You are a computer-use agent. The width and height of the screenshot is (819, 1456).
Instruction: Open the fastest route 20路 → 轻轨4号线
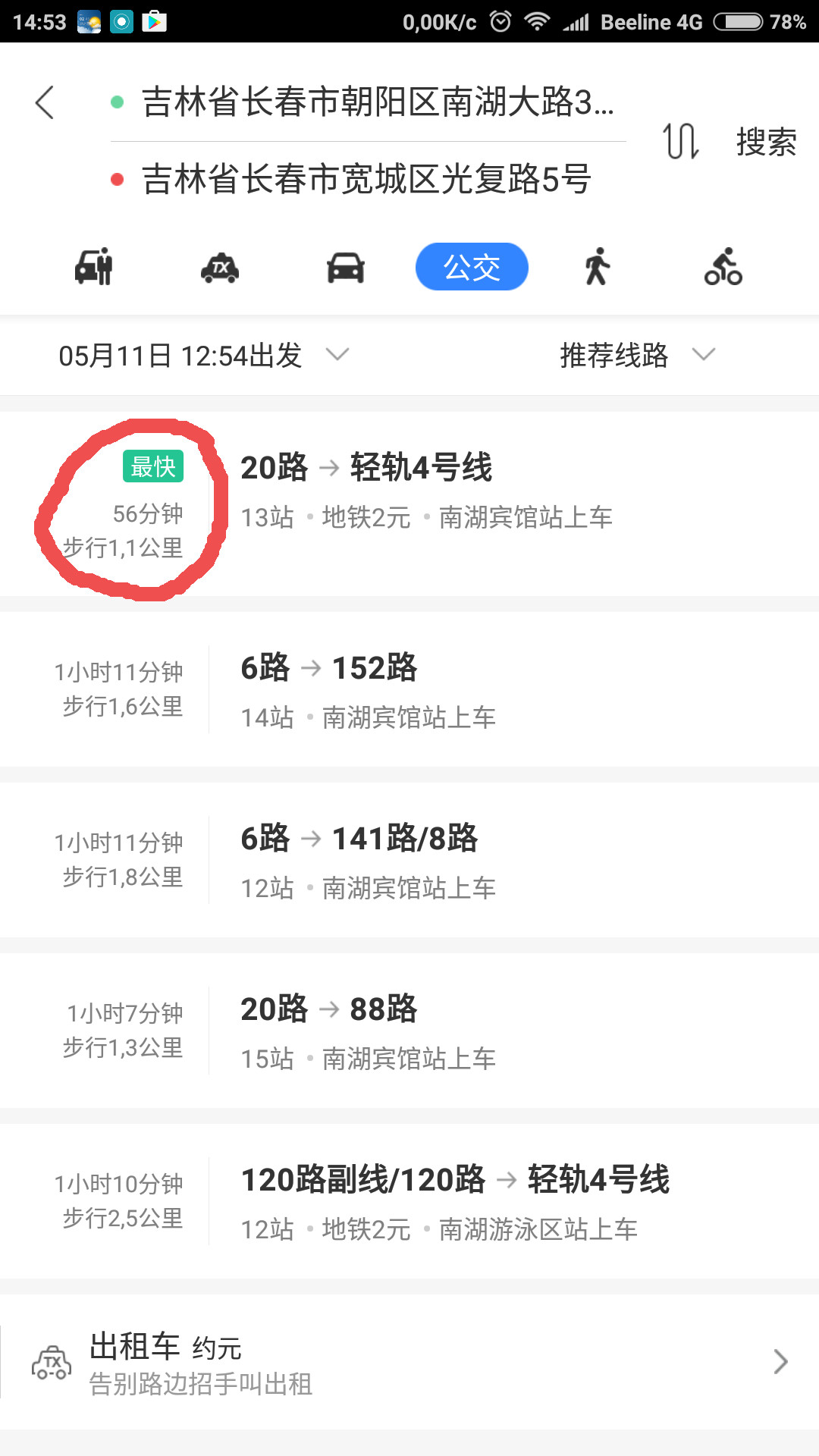click(409, 504)
